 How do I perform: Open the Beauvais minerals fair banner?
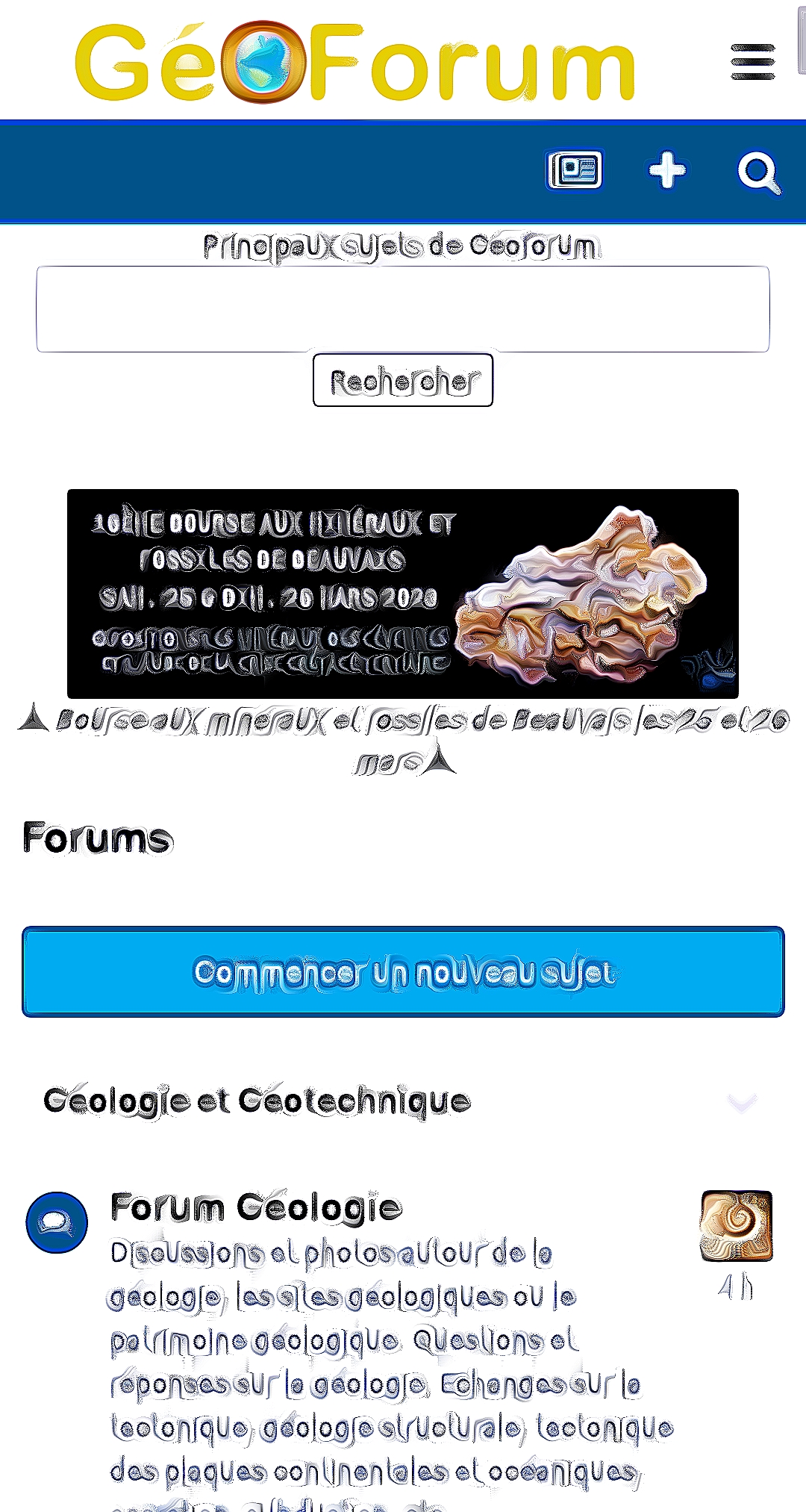[403, 594]
